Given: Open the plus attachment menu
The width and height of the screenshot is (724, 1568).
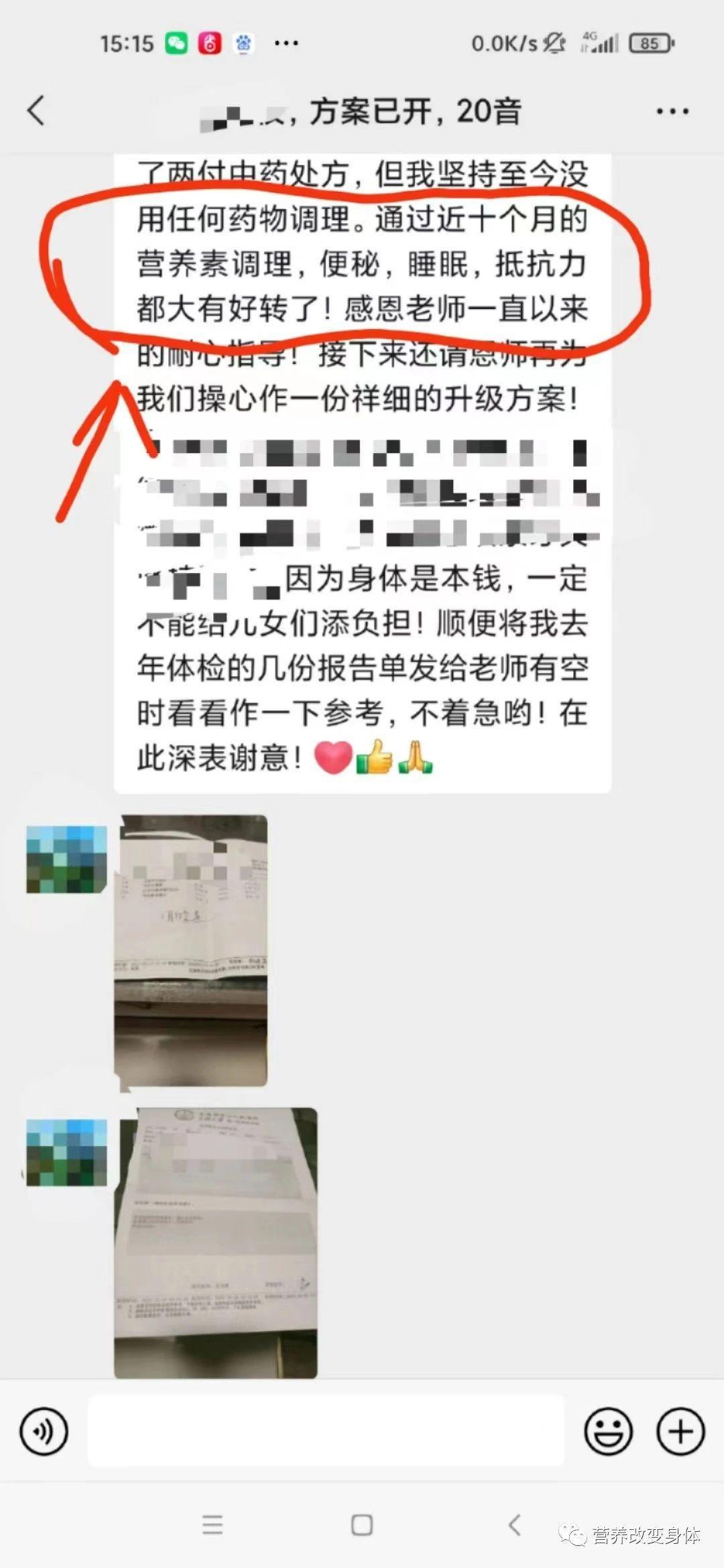Looking at the screenshot, I should 680,1431.
